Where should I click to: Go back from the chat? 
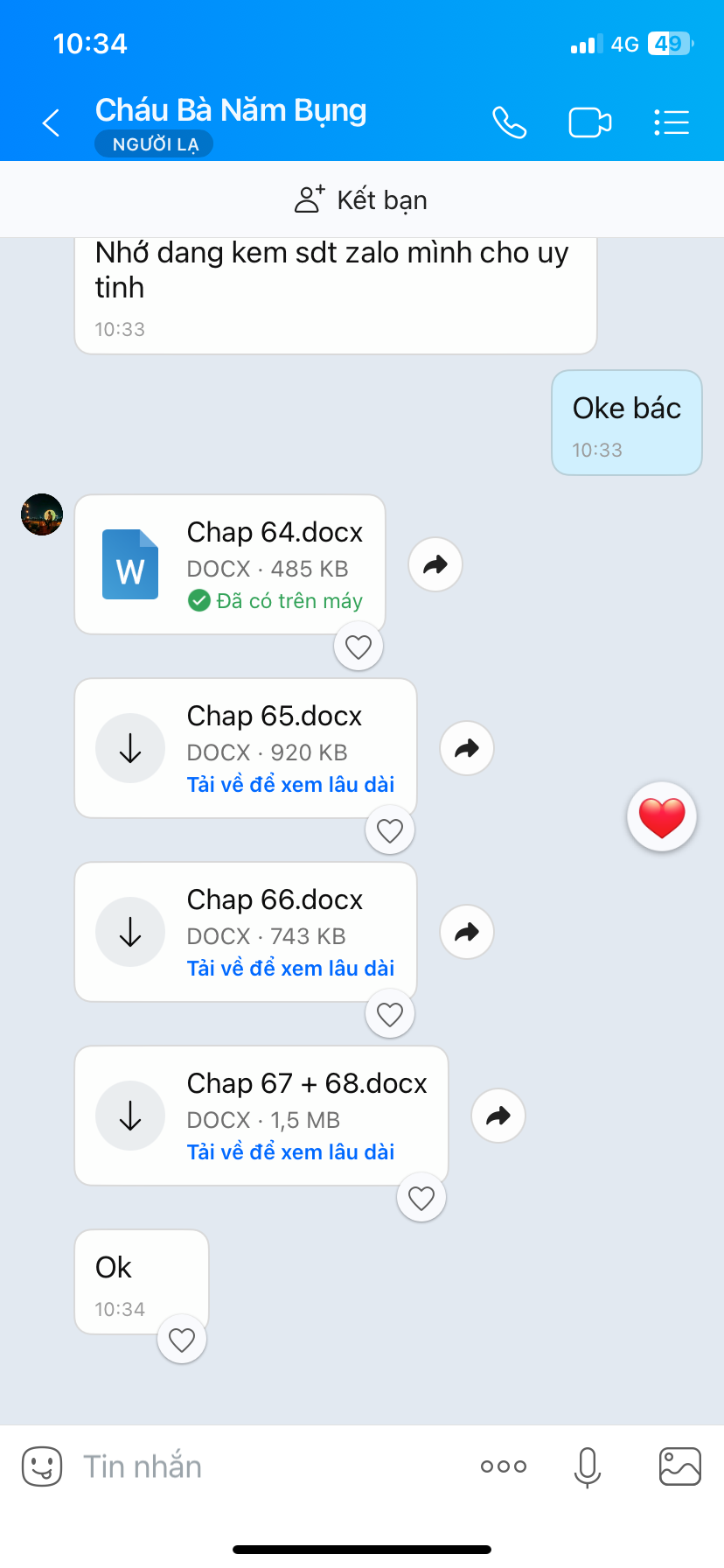click(52, 122)
